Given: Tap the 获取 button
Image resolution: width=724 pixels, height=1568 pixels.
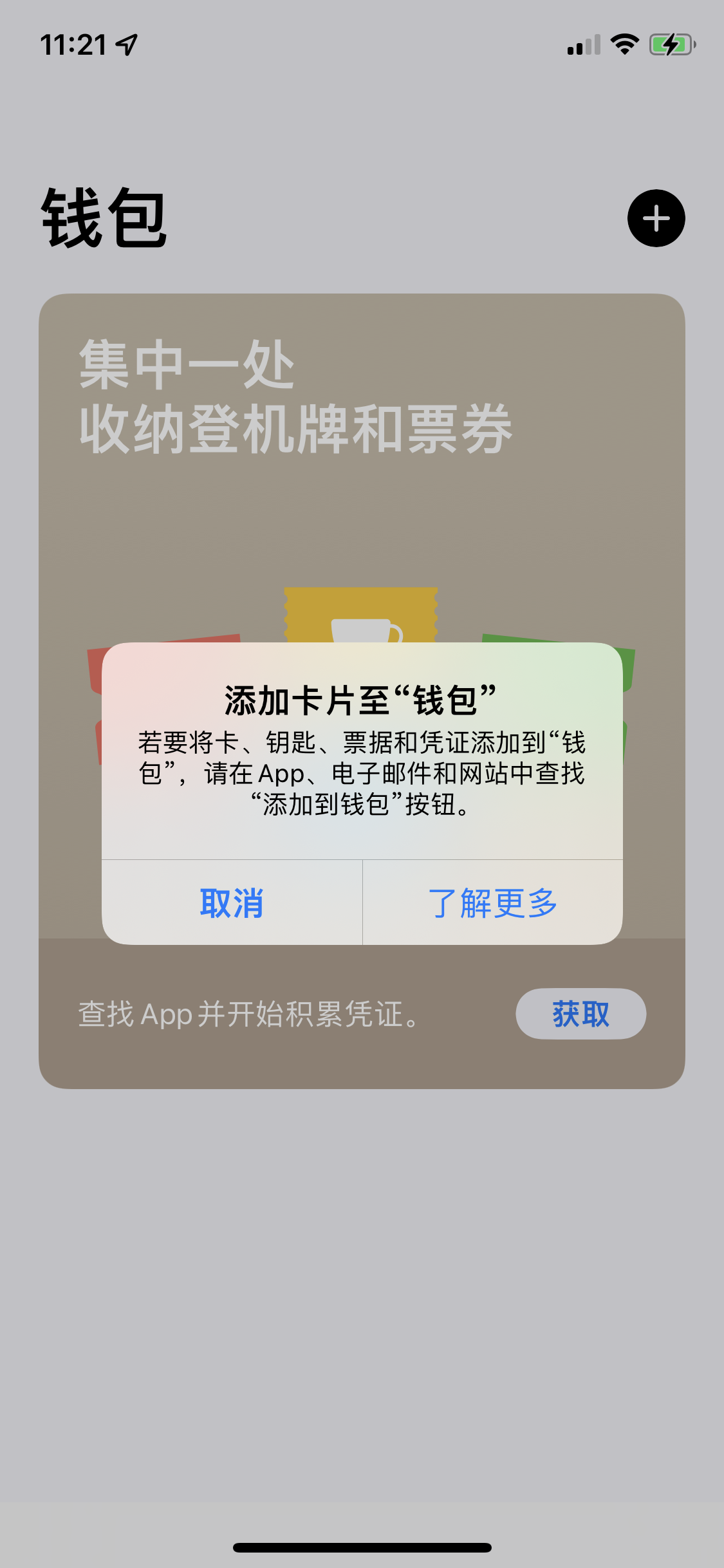Looking at the screenshot, I should click(580, 1014).
